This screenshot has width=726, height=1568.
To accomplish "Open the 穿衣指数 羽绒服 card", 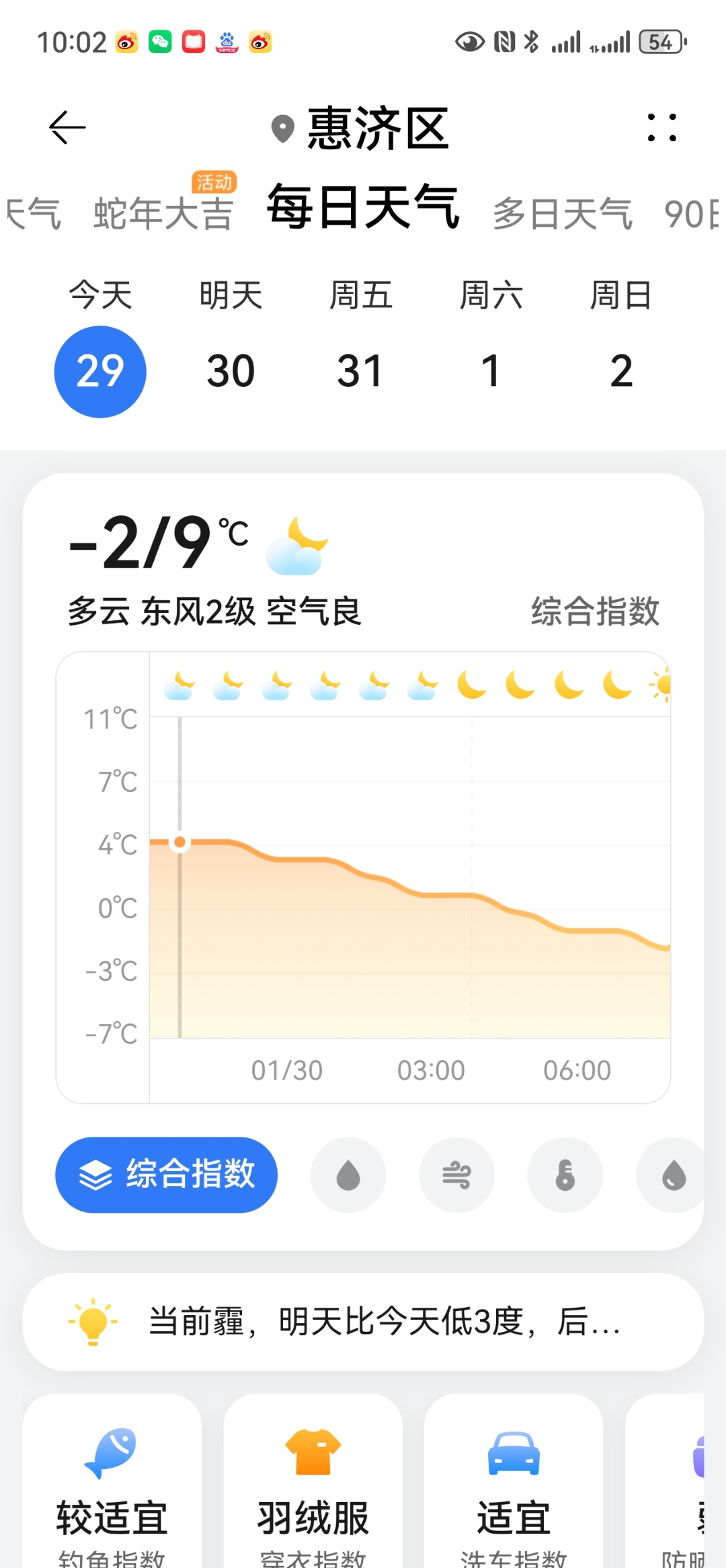I will pos(313,1487).
